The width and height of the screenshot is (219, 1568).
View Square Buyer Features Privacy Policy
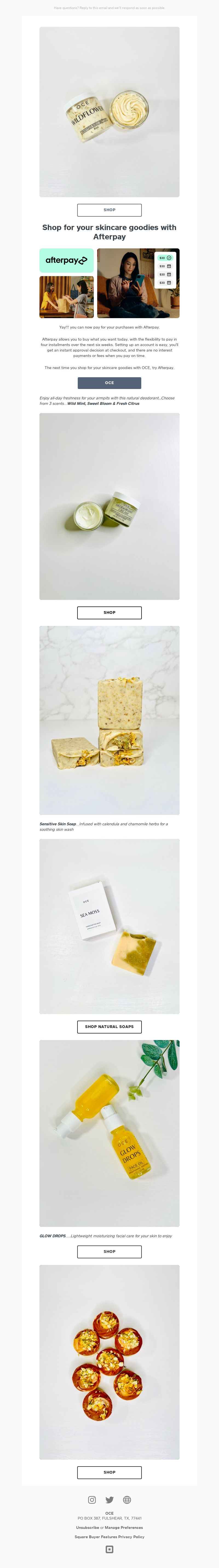coord(109,1537)
